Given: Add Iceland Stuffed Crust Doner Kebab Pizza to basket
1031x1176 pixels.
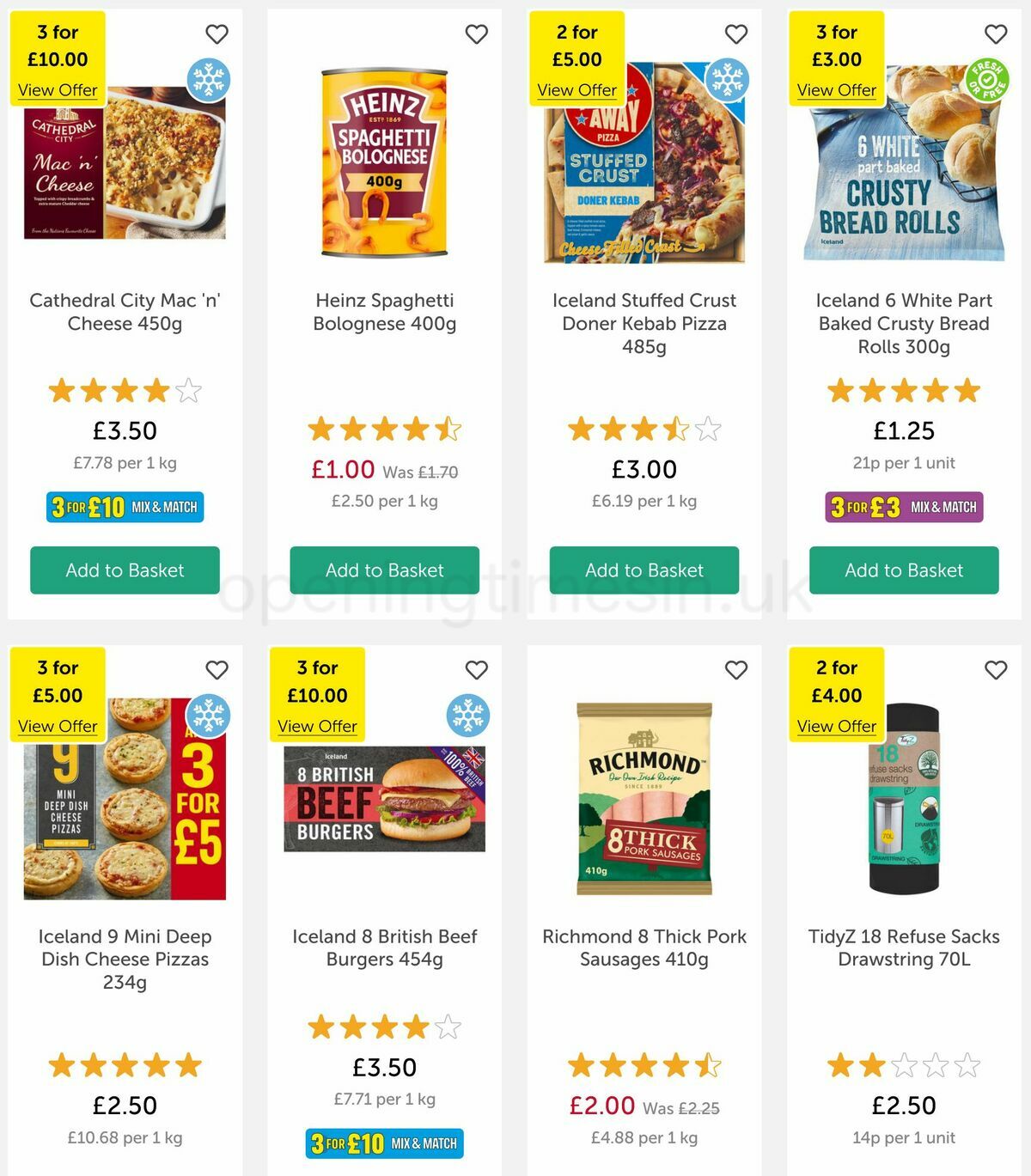Looking at the screenshot, I should tap(644, 570).
